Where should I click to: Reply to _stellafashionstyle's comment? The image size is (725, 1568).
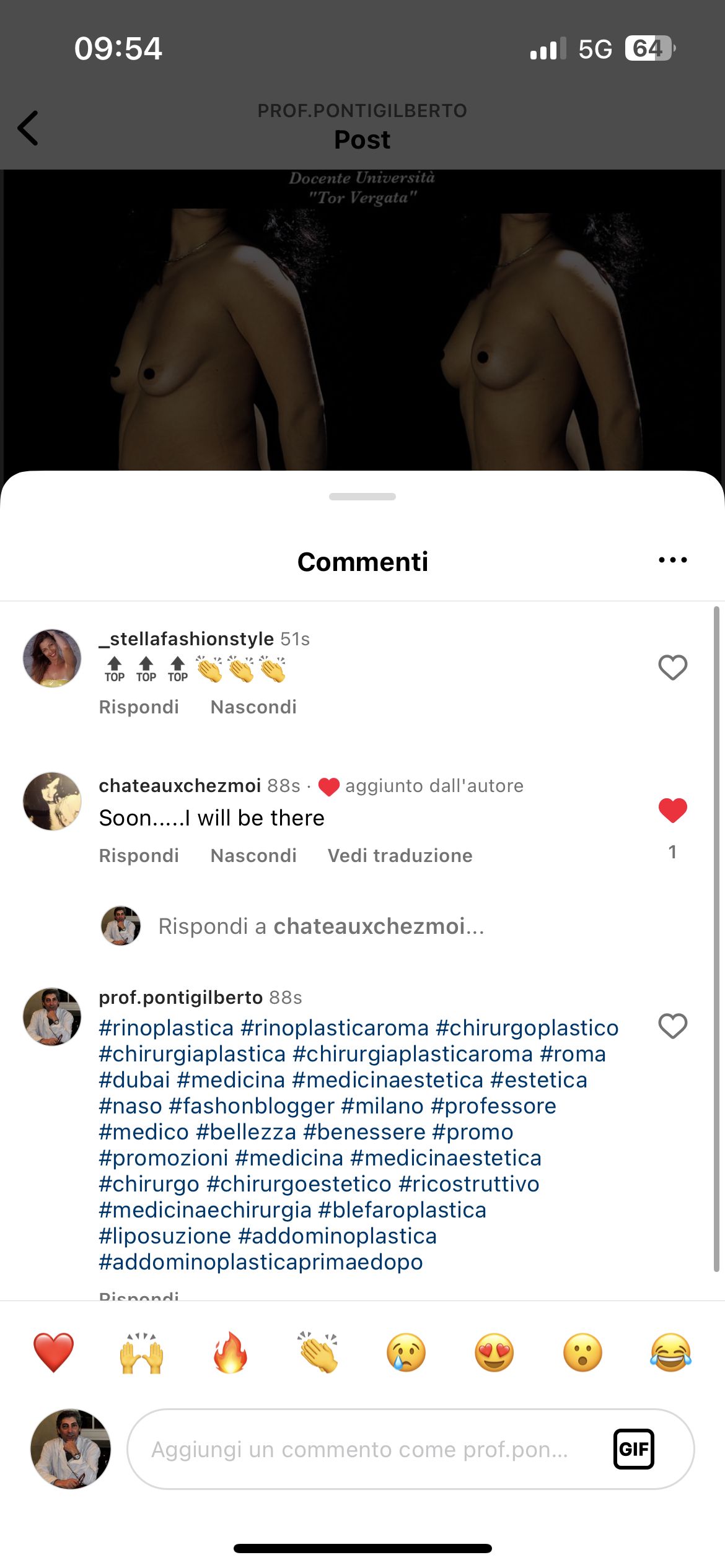pyautogui.click(x=139, y=707)
